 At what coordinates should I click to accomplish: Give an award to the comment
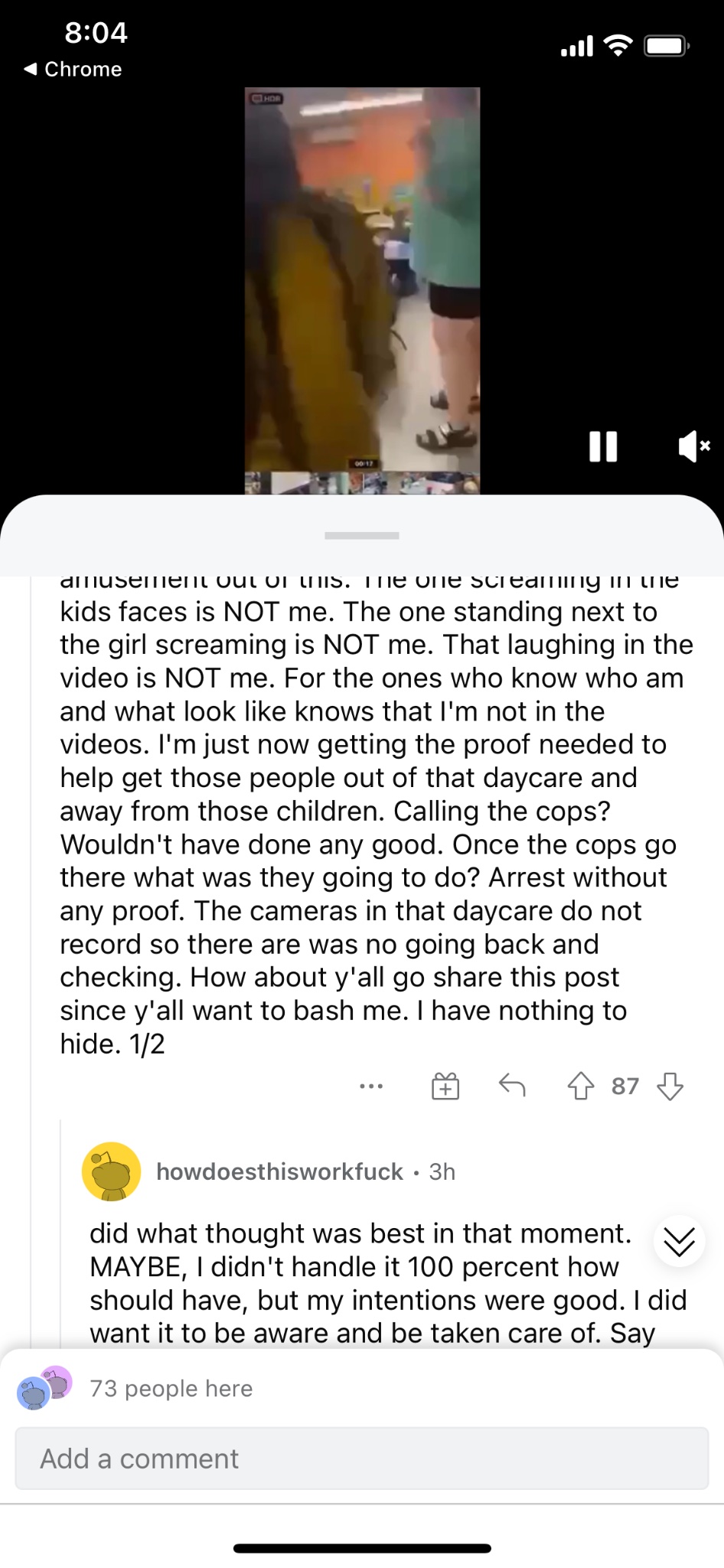(445, 1086)
